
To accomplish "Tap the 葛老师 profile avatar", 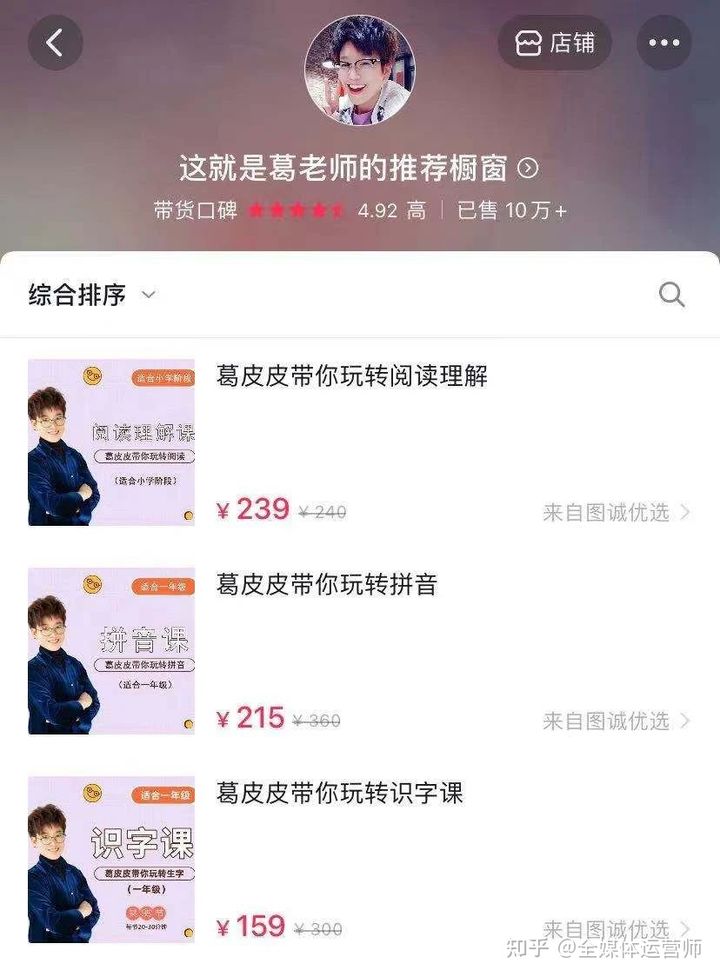I will (360, 70).
